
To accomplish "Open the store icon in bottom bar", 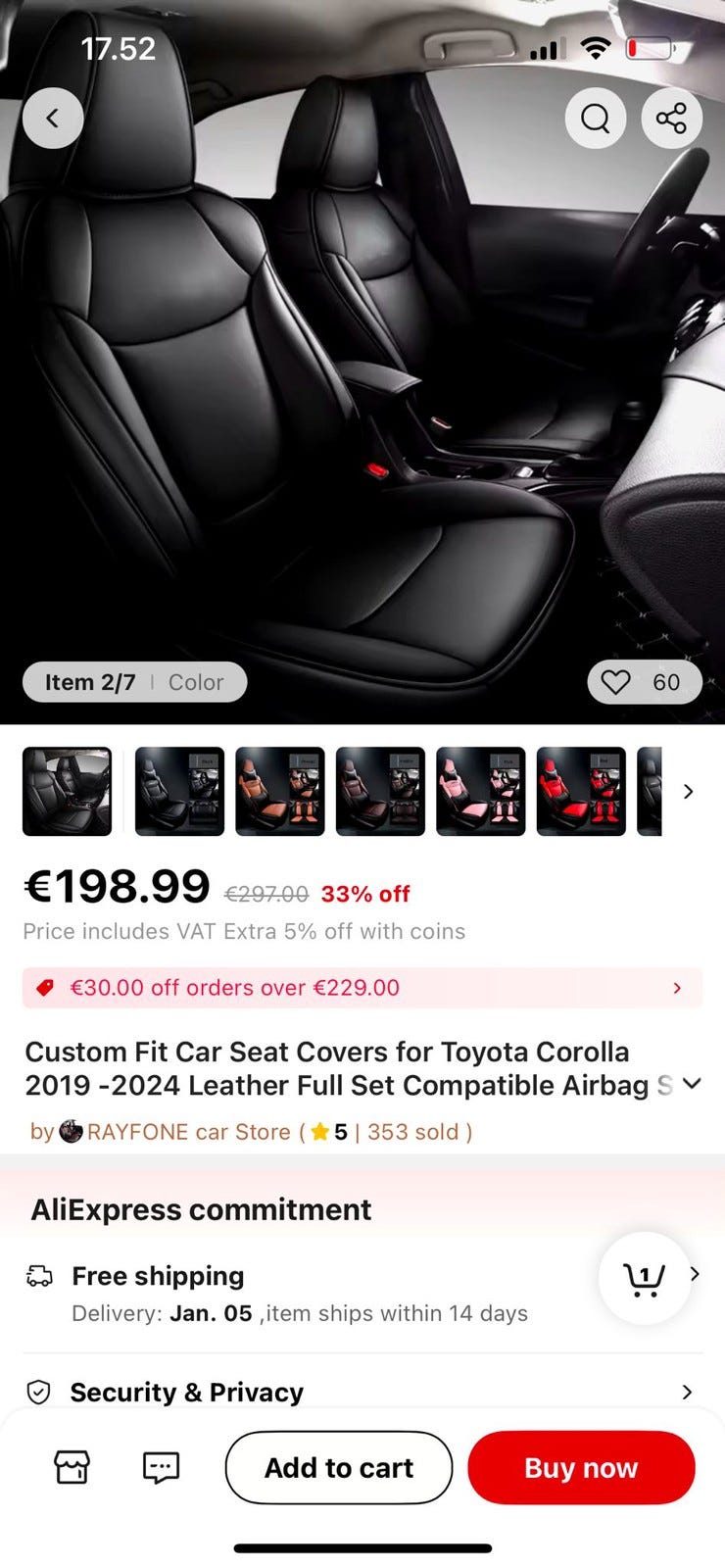I will (x=72, y=1467).
